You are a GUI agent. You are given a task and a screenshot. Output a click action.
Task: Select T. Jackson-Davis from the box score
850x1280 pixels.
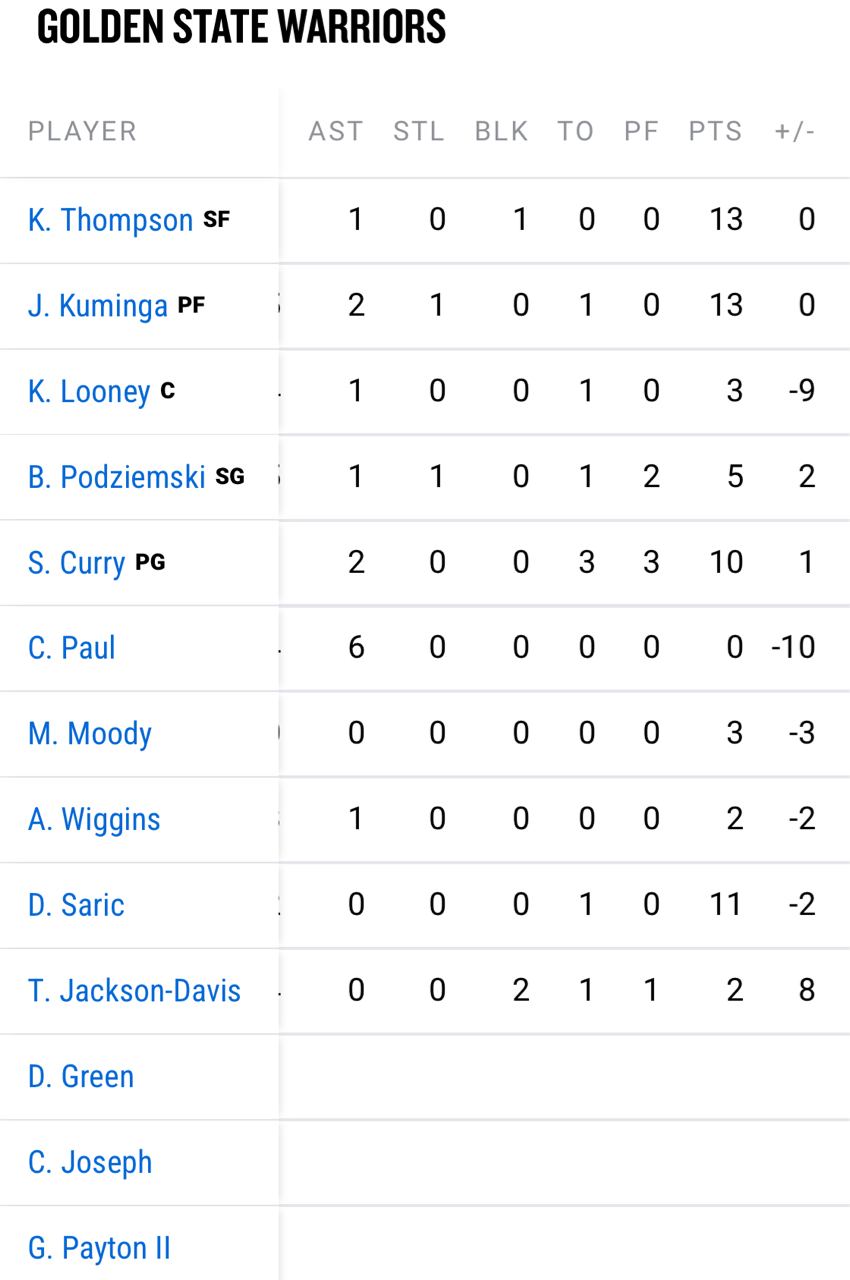134,991
